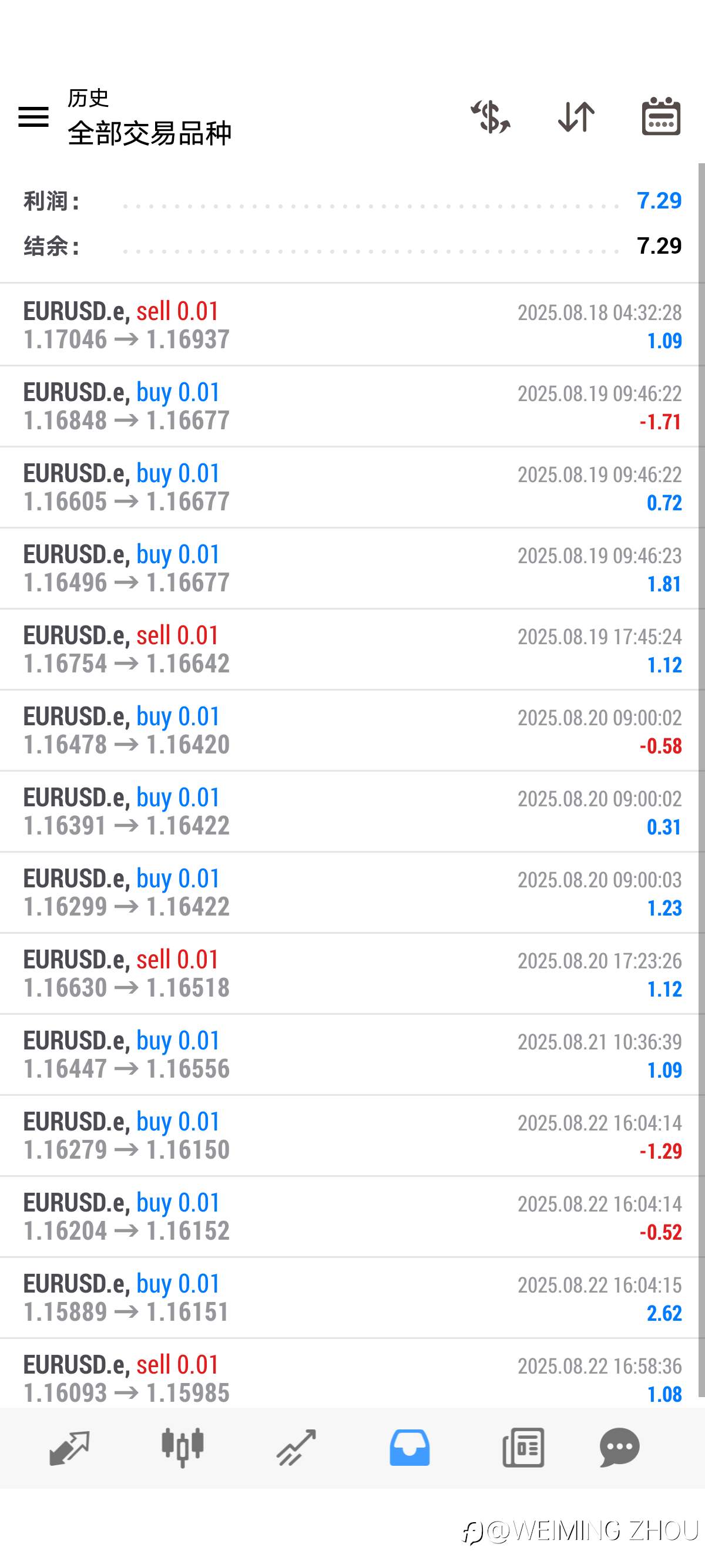
Task: Open the symbol filter dollar icon
Action: coord(490,116)
